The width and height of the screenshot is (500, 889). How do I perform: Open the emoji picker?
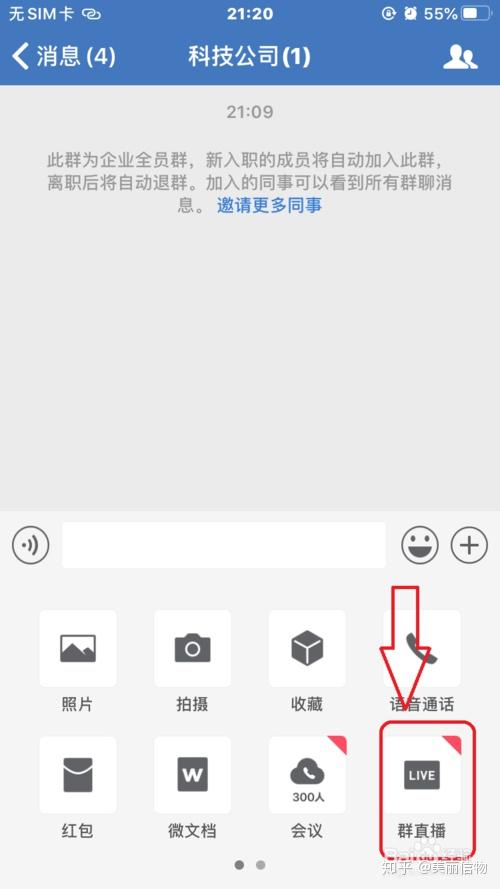tap(420, 545)
